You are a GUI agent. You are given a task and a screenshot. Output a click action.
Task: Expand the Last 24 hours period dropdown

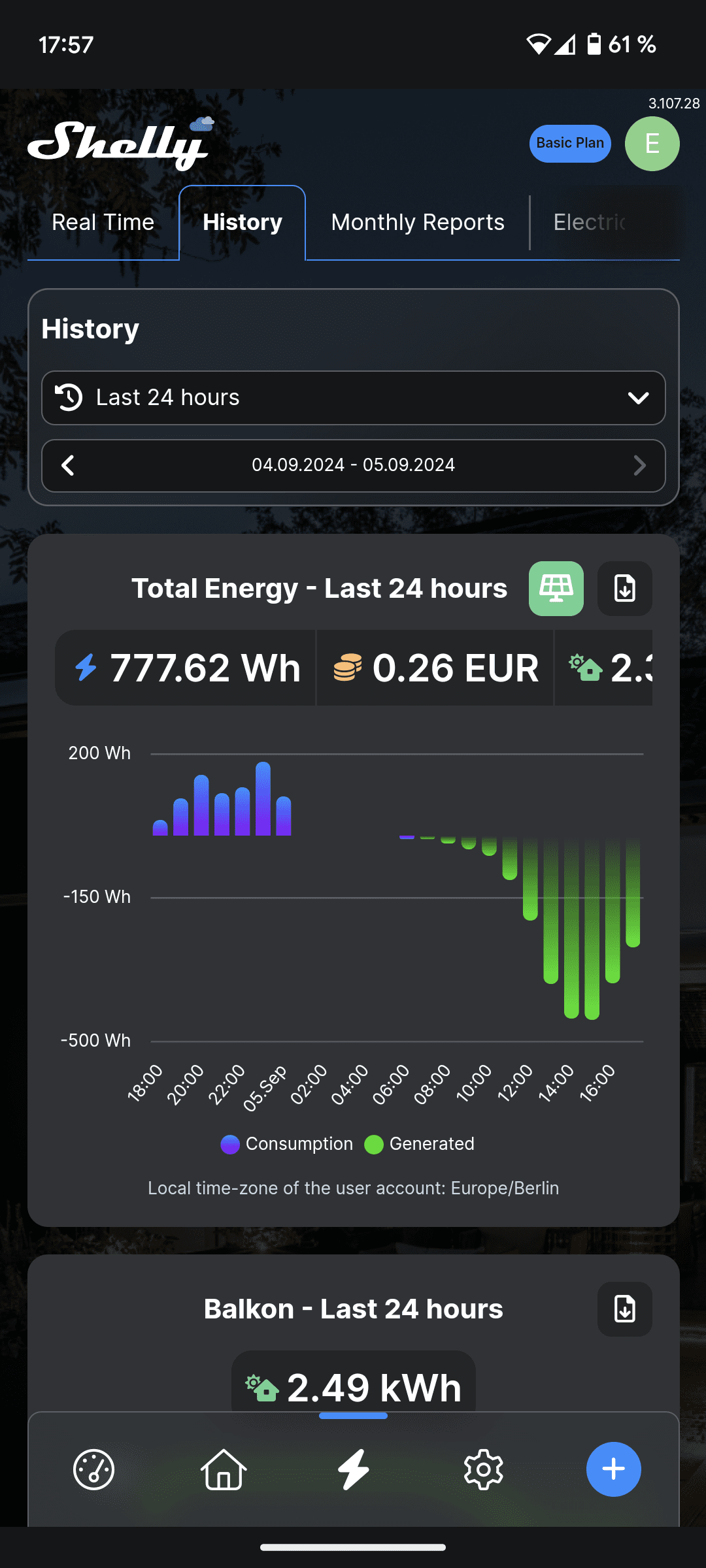pyautogui.click(x=353, y=398)
